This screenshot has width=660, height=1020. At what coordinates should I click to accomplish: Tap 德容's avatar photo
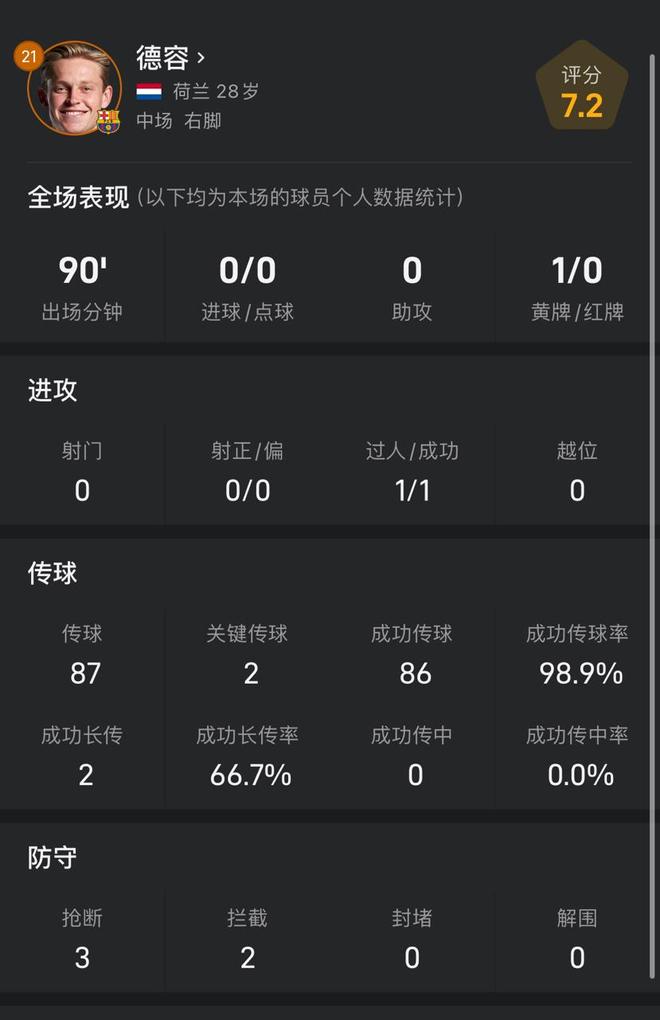[75, 88]
